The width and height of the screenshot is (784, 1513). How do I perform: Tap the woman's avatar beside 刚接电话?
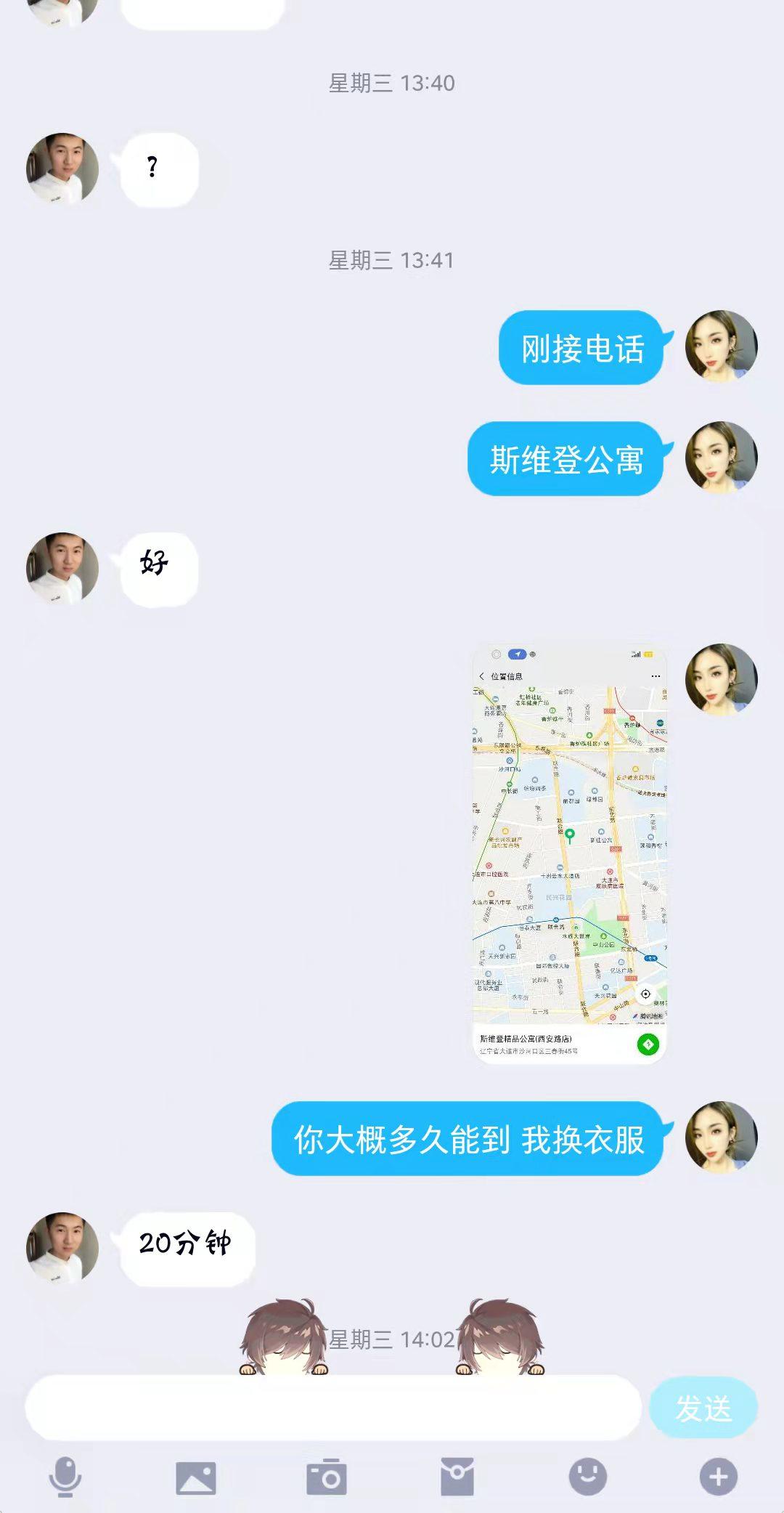(721, 346)
